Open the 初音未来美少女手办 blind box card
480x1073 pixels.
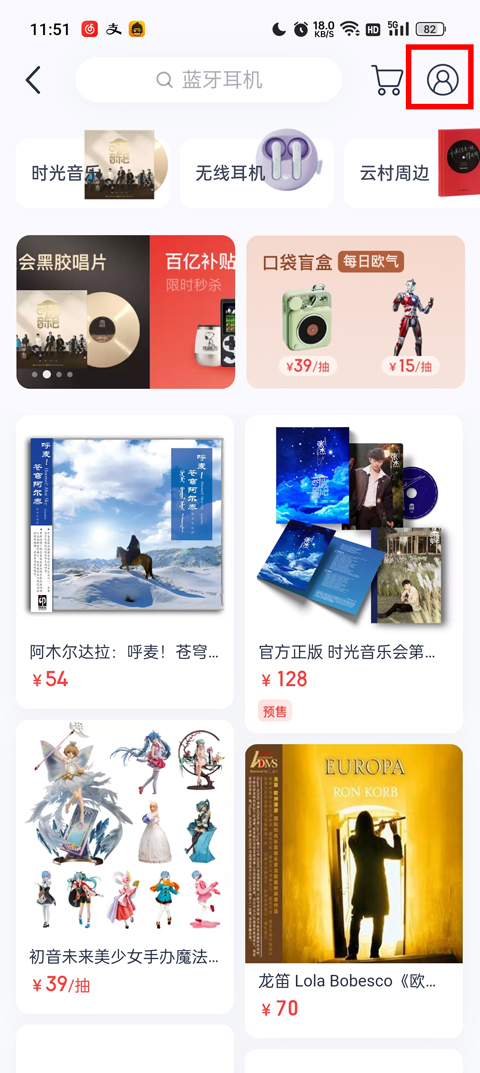pos(125,866)
